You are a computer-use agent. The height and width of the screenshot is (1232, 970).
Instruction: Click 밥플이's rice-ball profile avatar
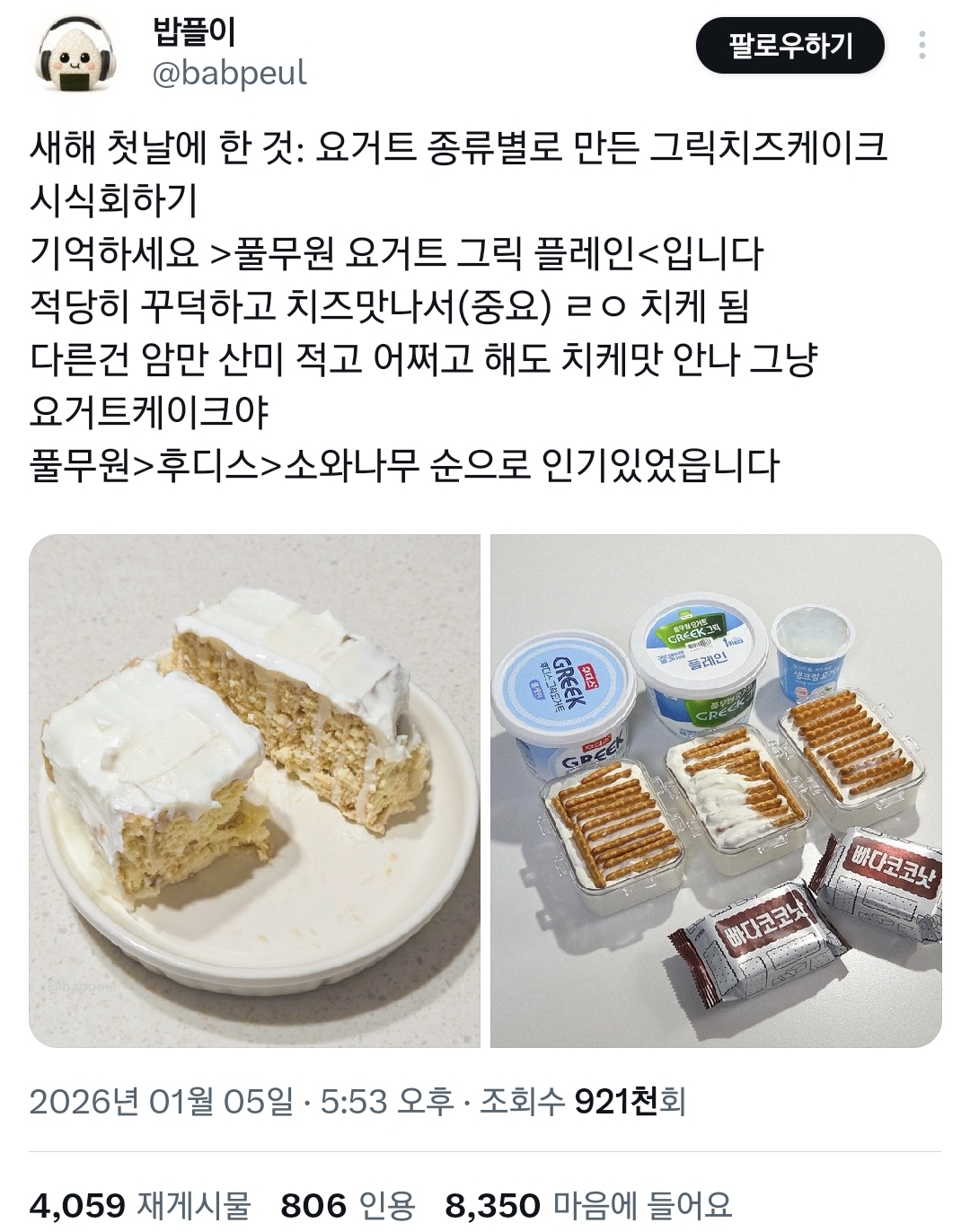(x=75, y=54)
